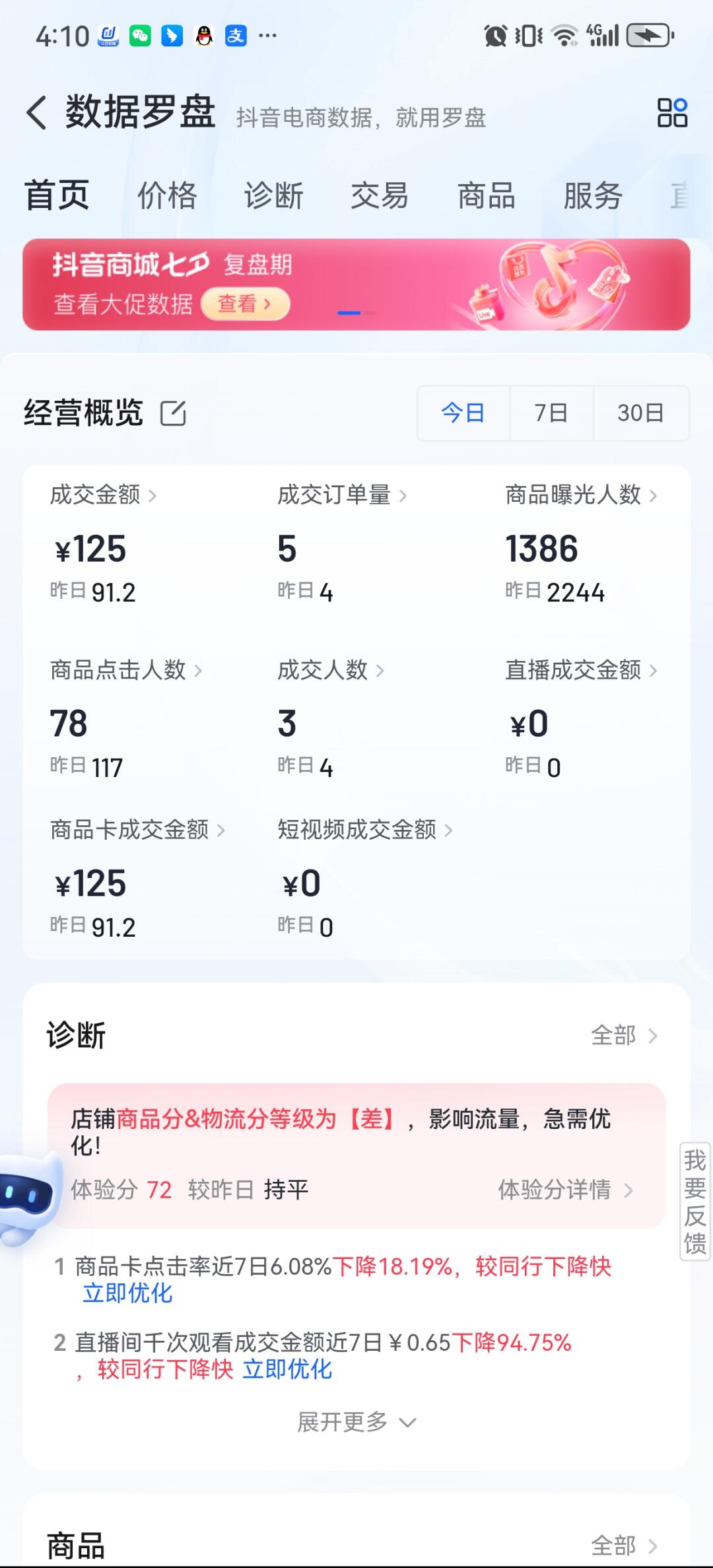
Task: Open 成交金额 details
Action: pos(104,494)
